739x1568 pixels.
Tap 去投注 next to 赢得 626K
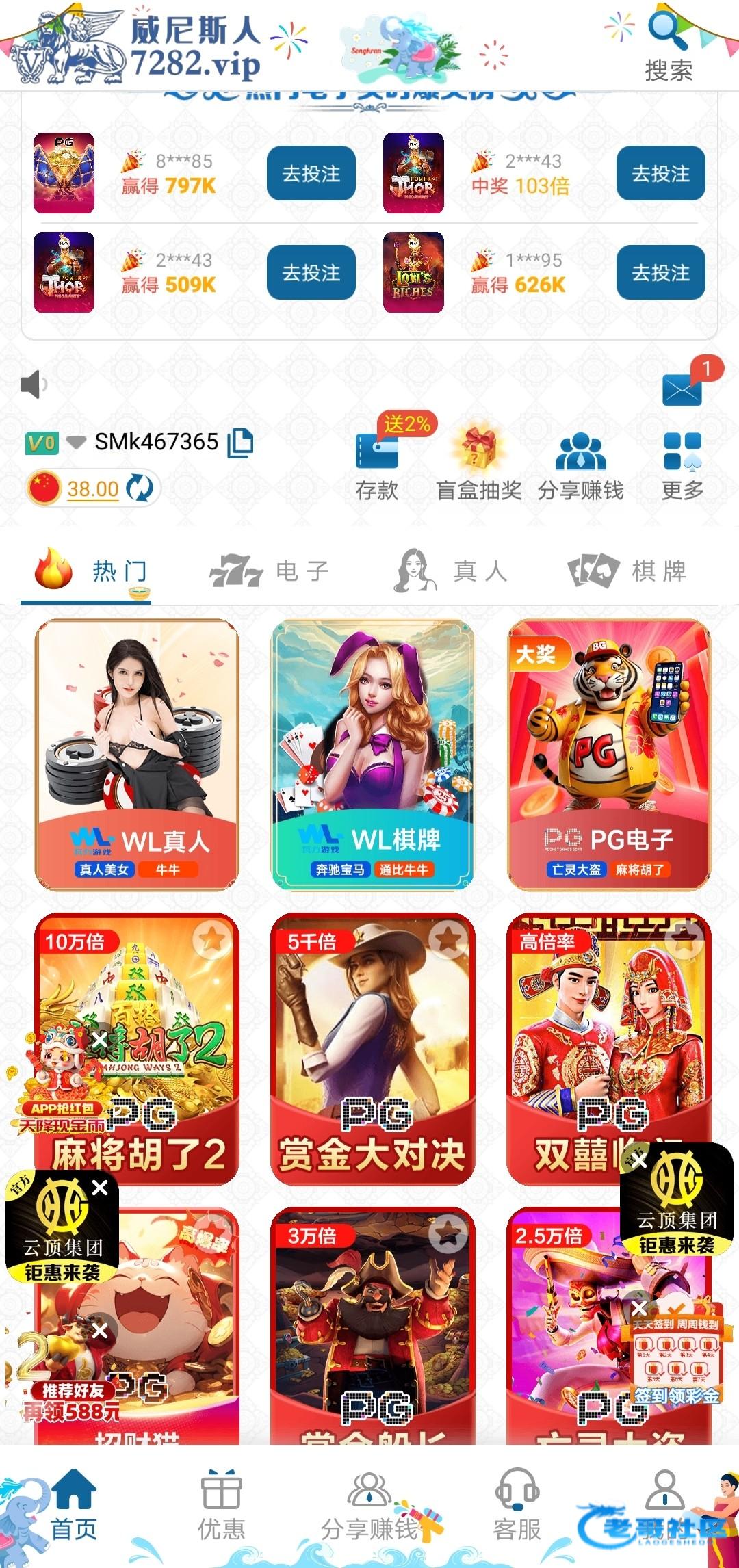[x=660, y=273]
